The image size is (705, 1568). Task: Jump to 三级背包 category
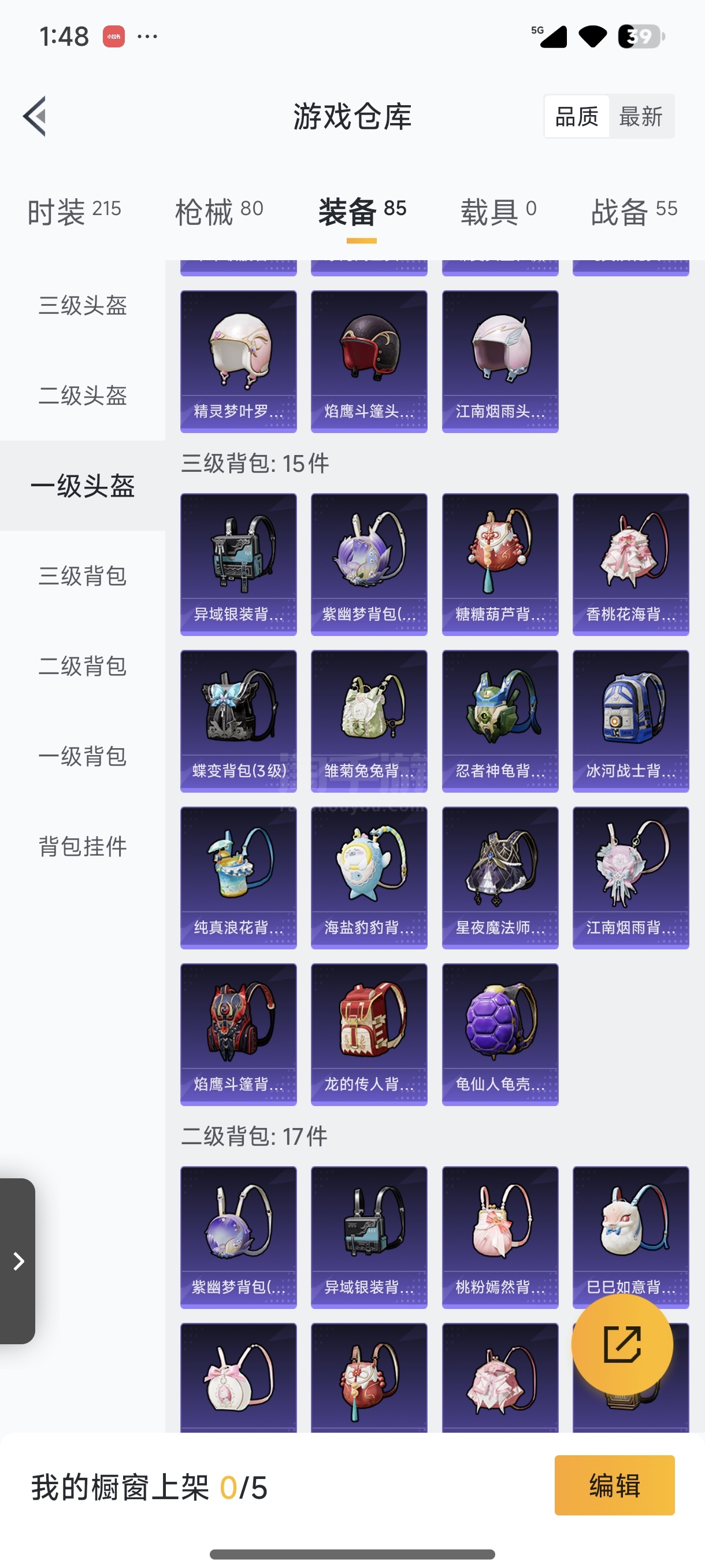click(83, 576)
